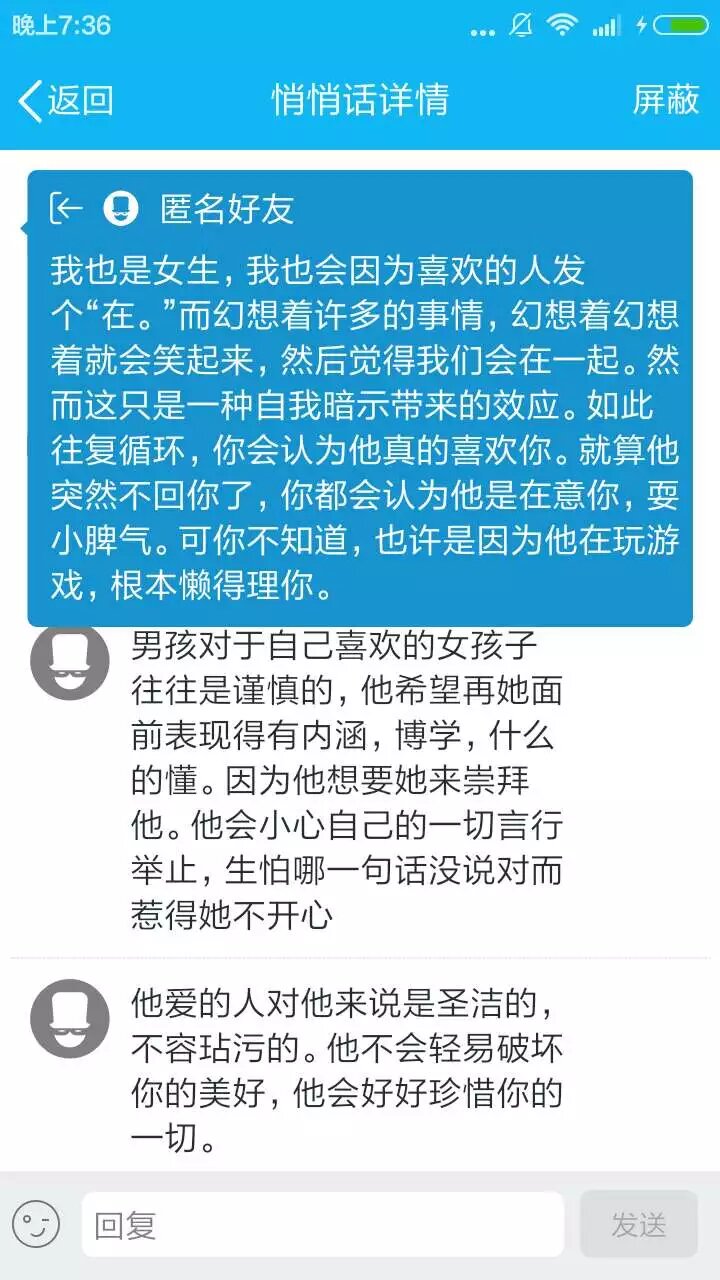Focus the 回复 reply field
The image size is (720, 1280).
(x=322, y=1224)
